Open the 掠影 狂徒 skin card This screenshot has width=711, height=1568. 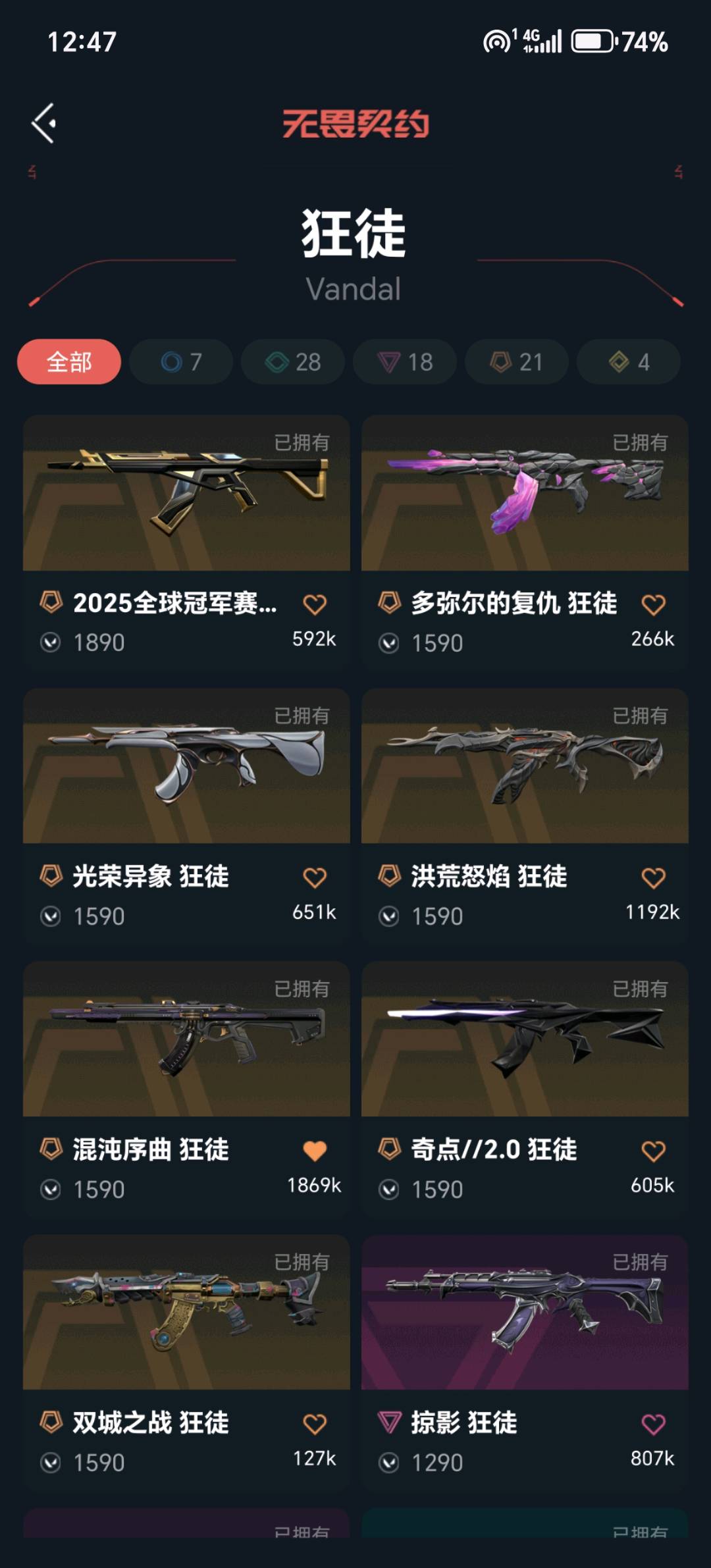[525, 1313]
